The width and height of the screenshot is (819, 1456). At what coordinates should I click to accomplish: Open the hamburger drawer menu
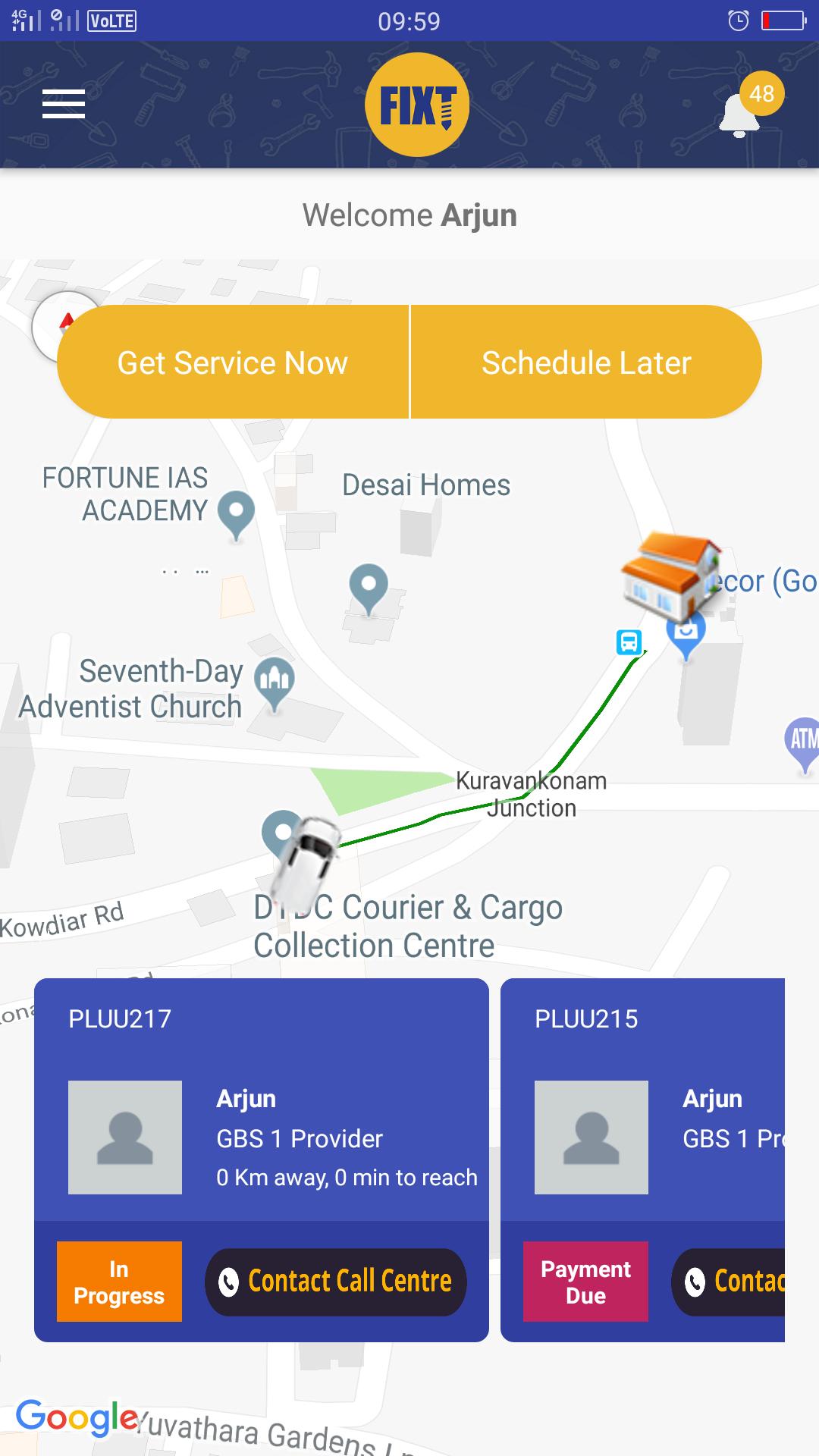click(64, 104)
